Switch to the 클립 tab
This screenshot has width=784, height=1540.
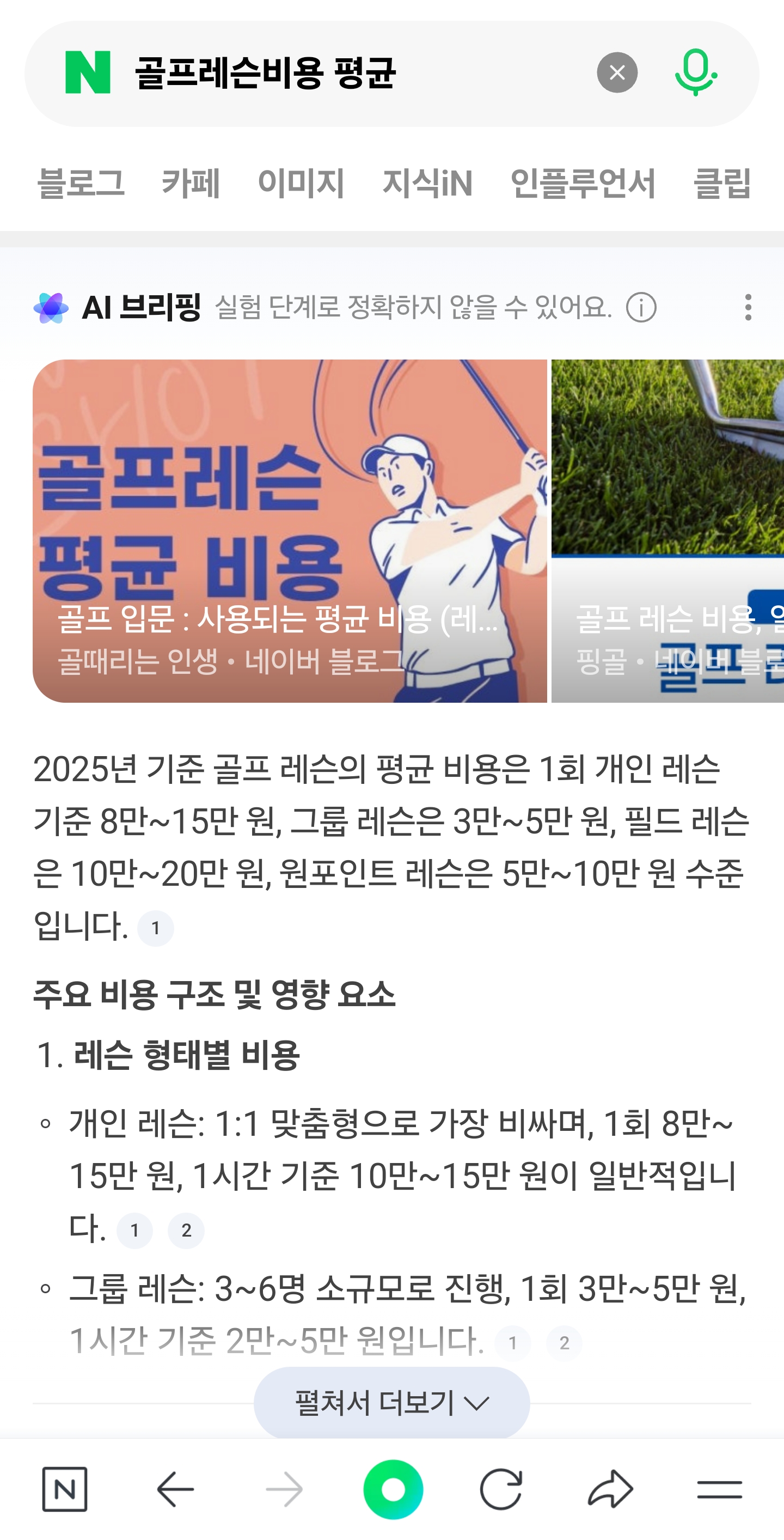(722, 183)
